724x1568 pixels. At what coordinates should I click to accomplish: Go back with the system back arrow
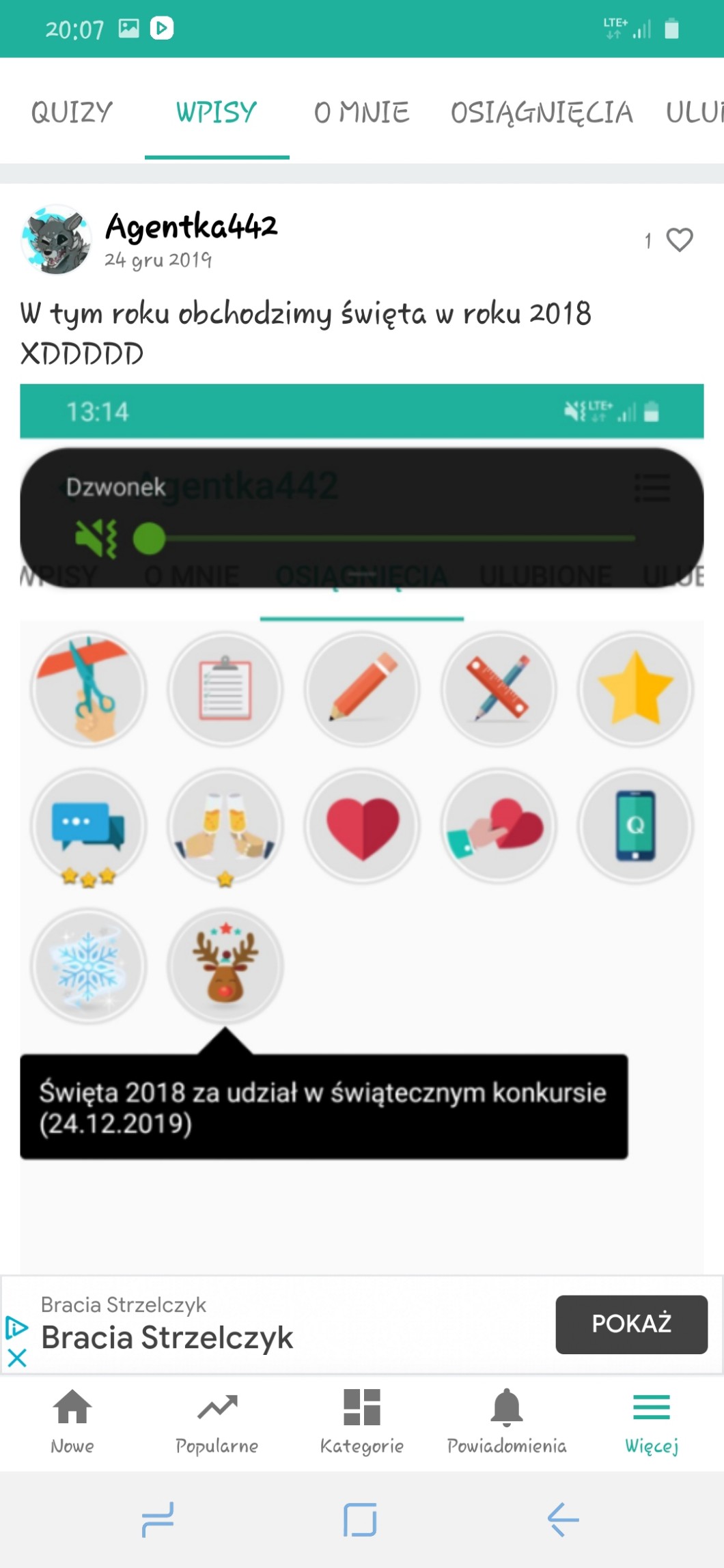click(x=563, y=1520)
